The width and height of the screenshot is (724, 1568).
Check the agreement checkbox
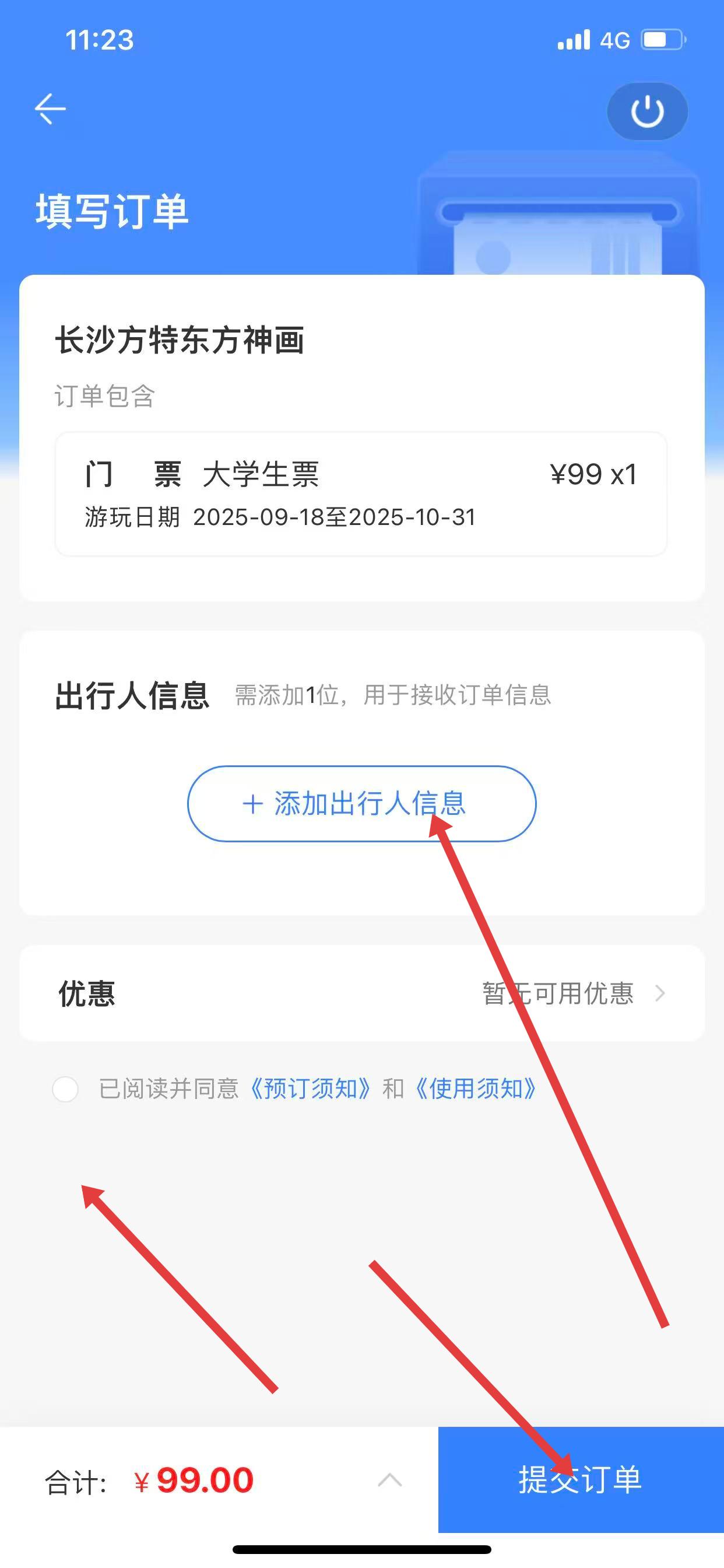(x=65, y=1089)
